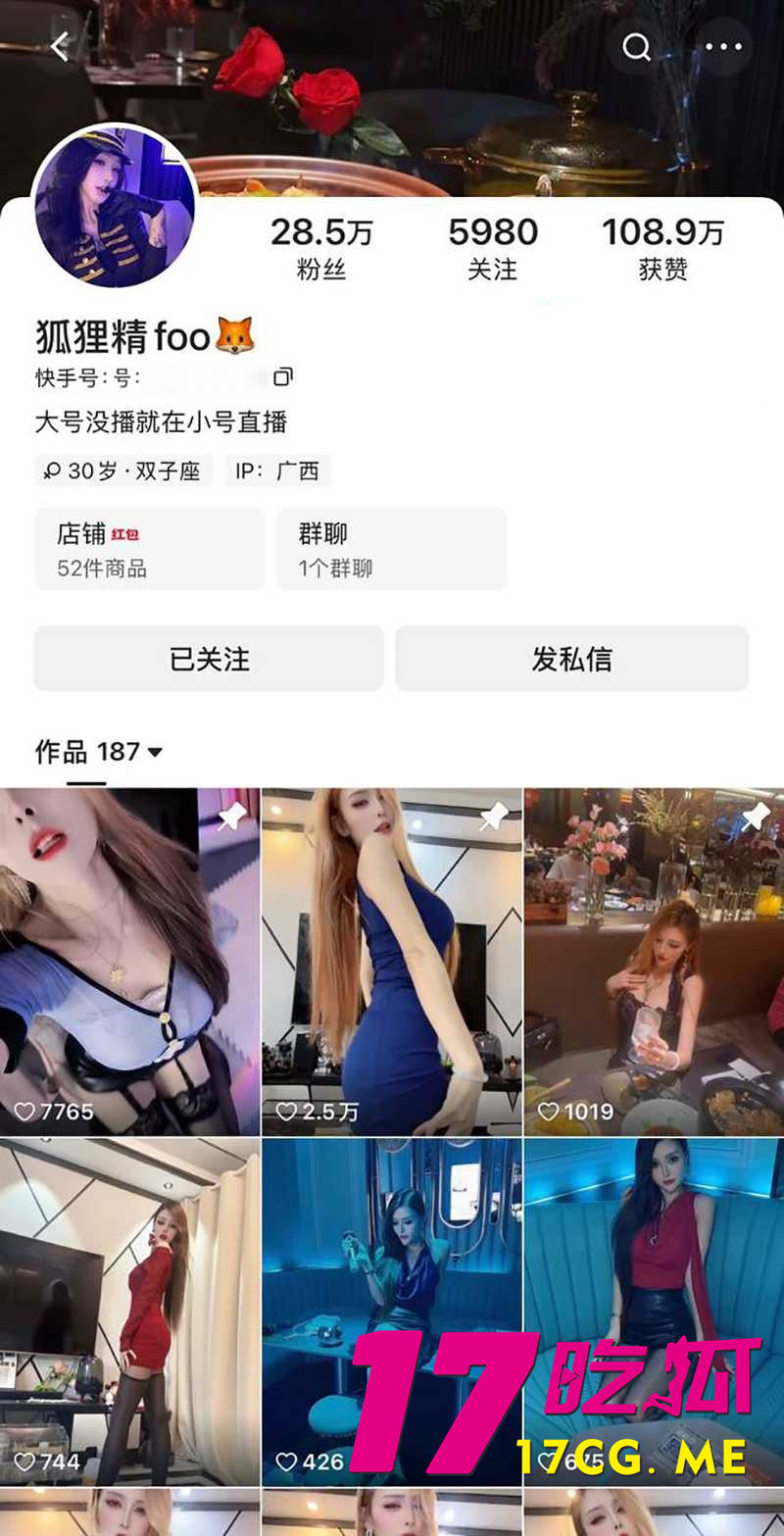The image size is (784, 1536).
Task: Send a message via 发私信
Action: coord(572,659)
